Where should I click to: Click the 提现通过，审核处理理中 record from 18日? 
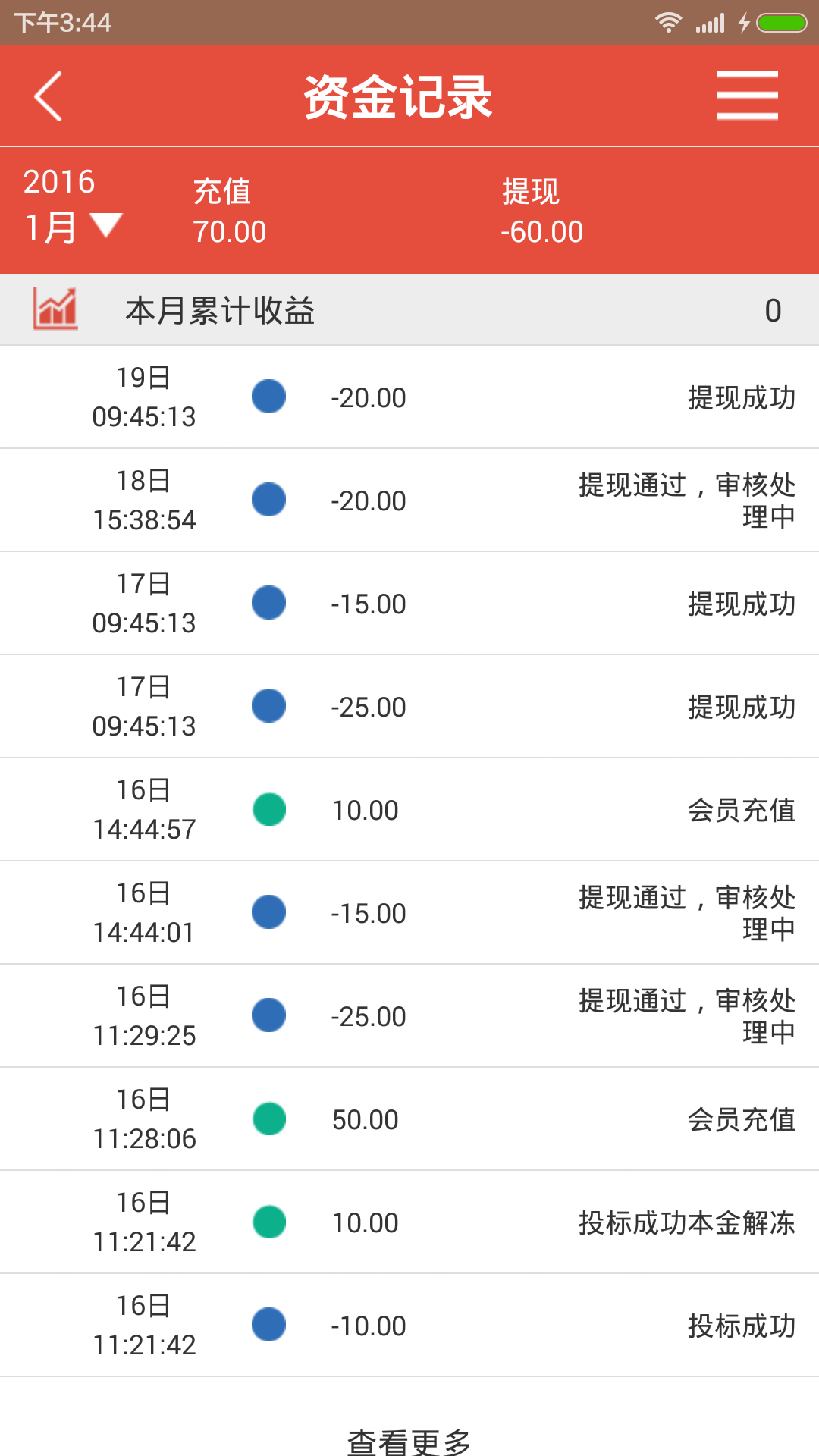[409, 499]
